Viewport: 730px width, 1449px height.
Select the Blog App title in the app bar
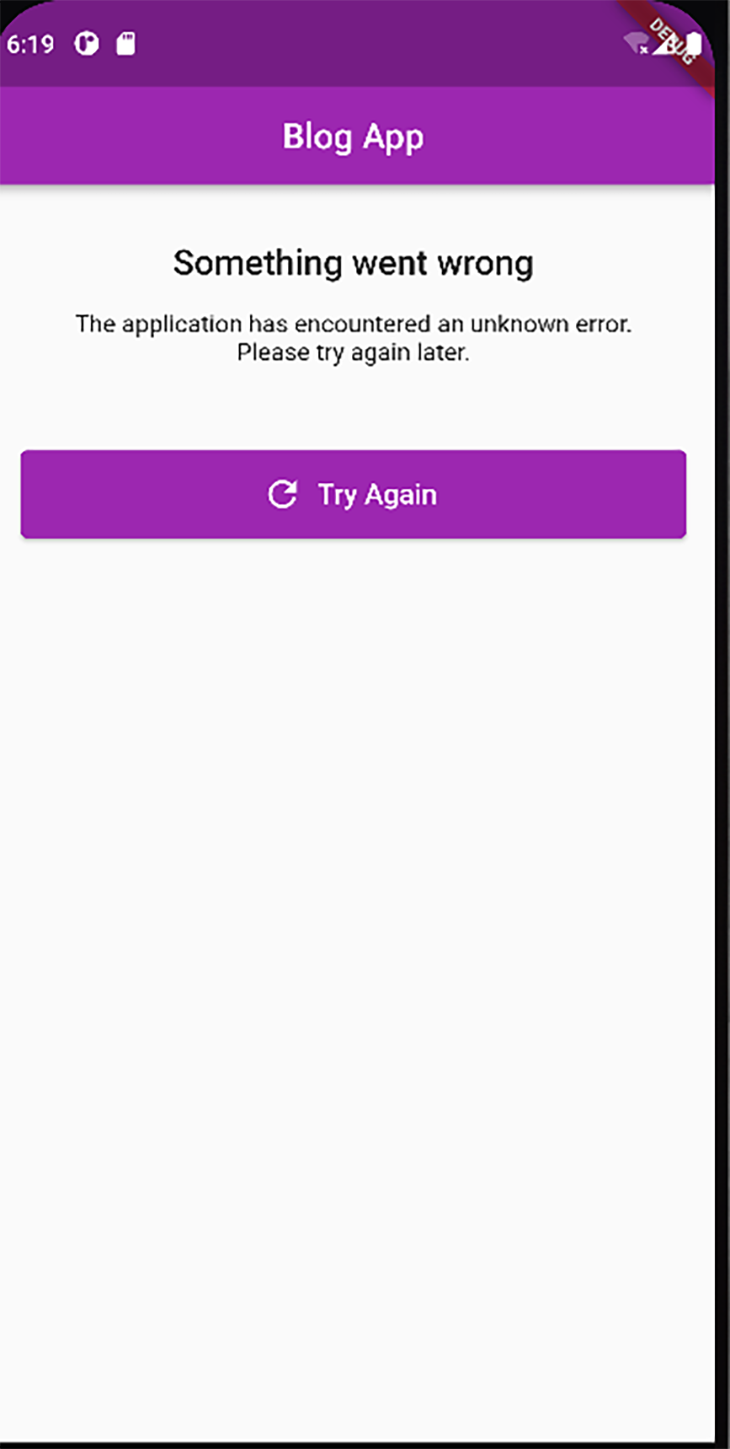pyautogui.click(x=352, y=136)
